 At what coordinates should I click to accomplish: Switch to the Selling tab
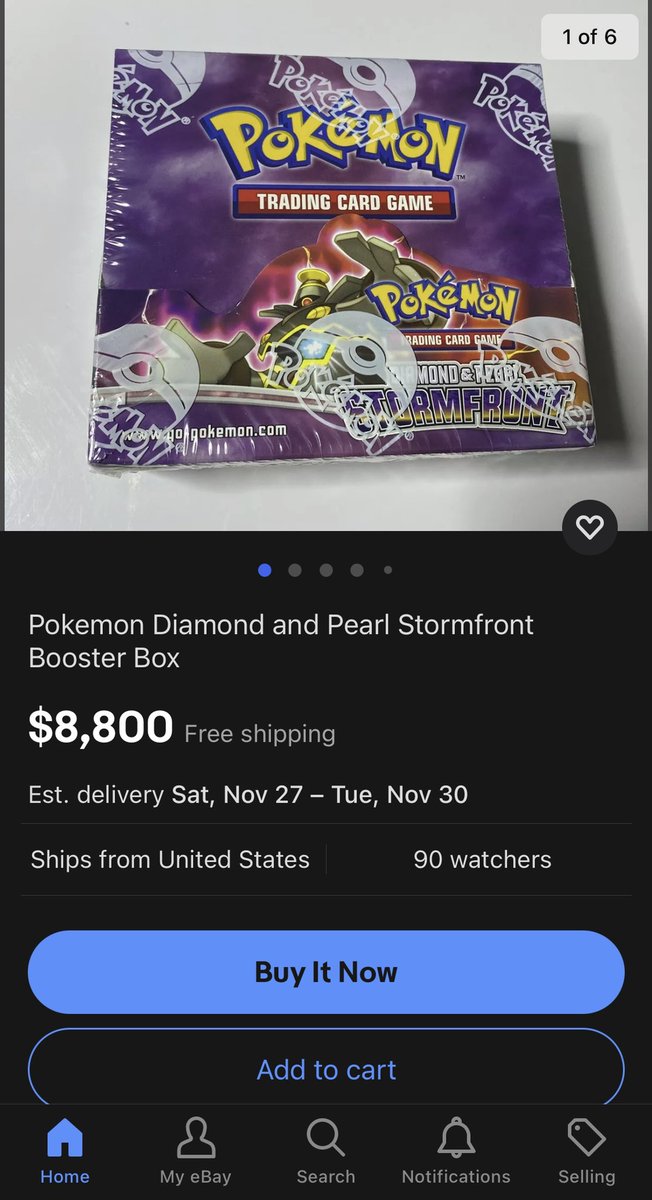click(586, 1152)
